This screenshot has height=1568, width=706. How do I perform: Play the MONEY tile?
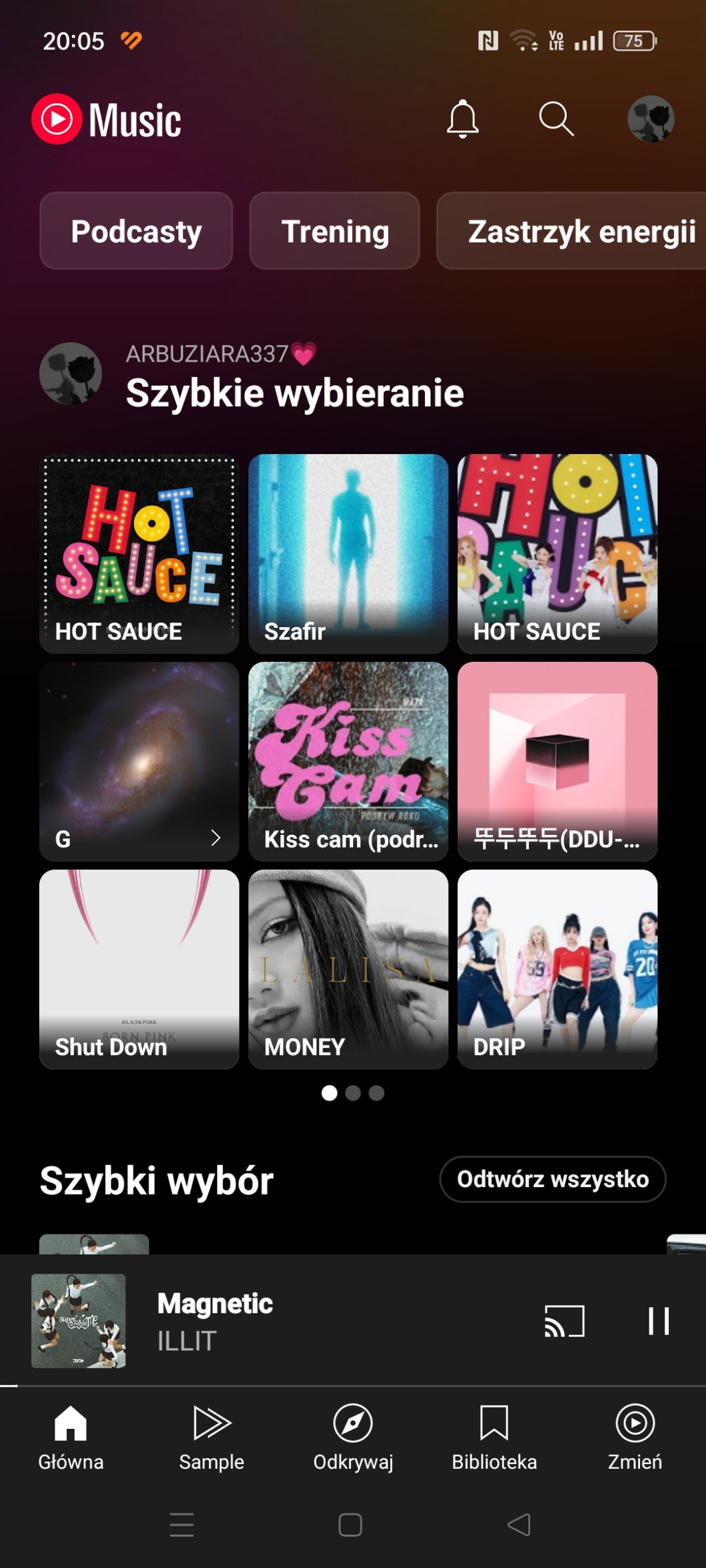[x=348, y=969]
